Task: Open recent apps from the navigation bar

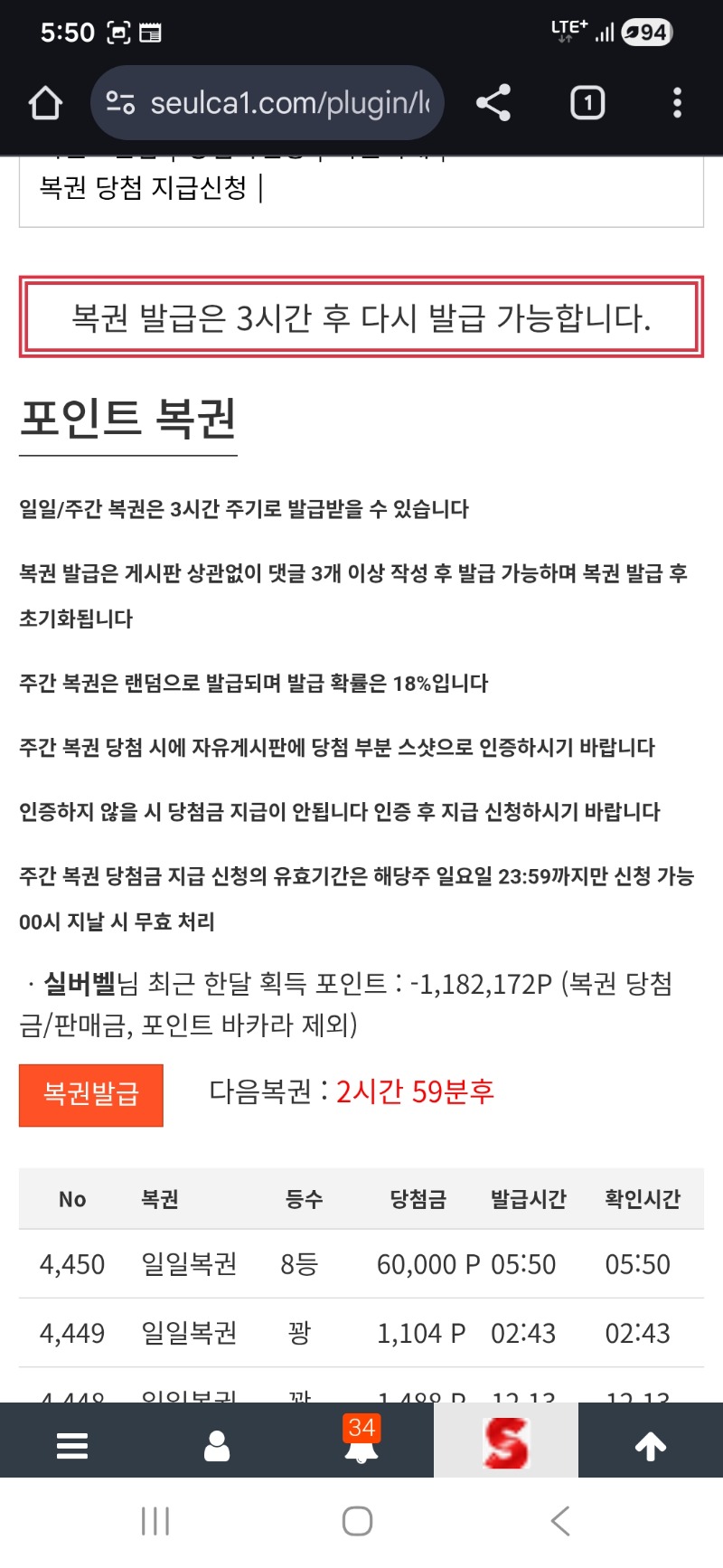Action: point(155,1520)
